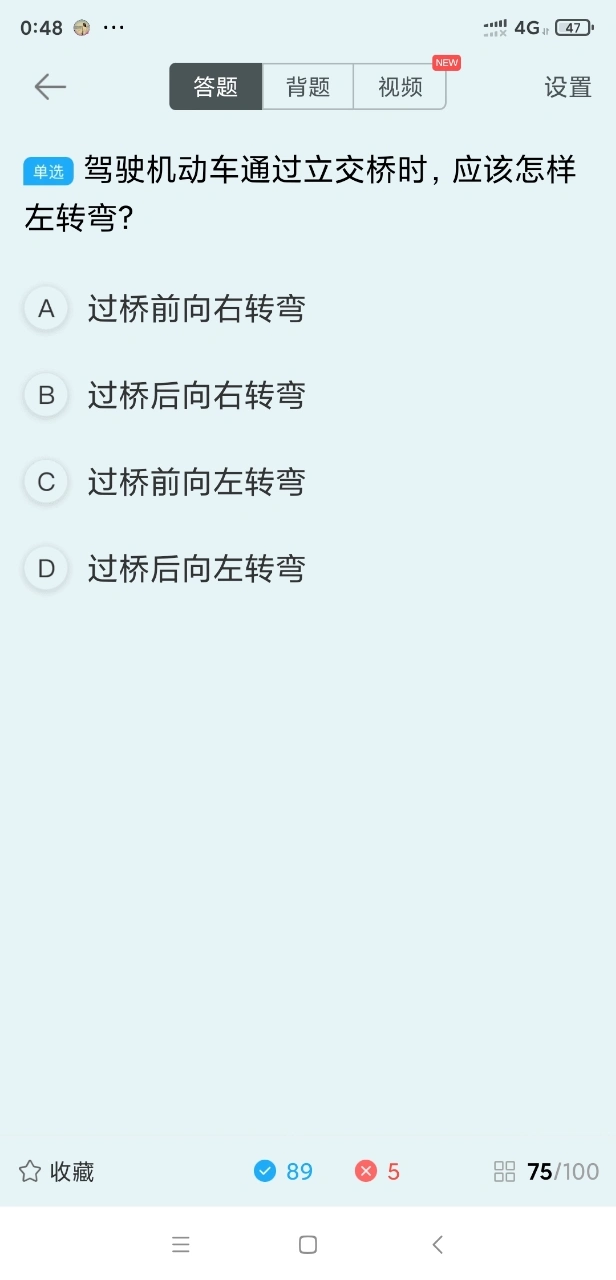Open recent apps from the navigation bar
The width and height of the screenshot is (616, 1280).
[181, 1244]
